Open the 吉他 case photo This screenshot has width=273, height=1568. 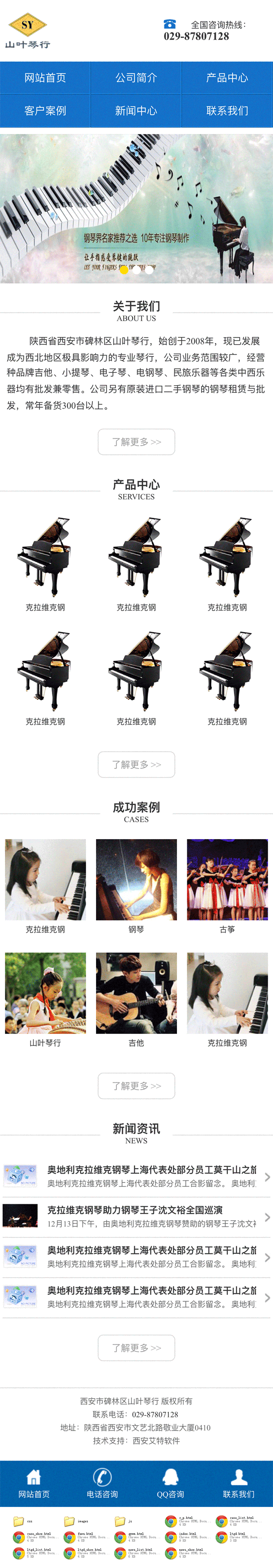point(136,993)
